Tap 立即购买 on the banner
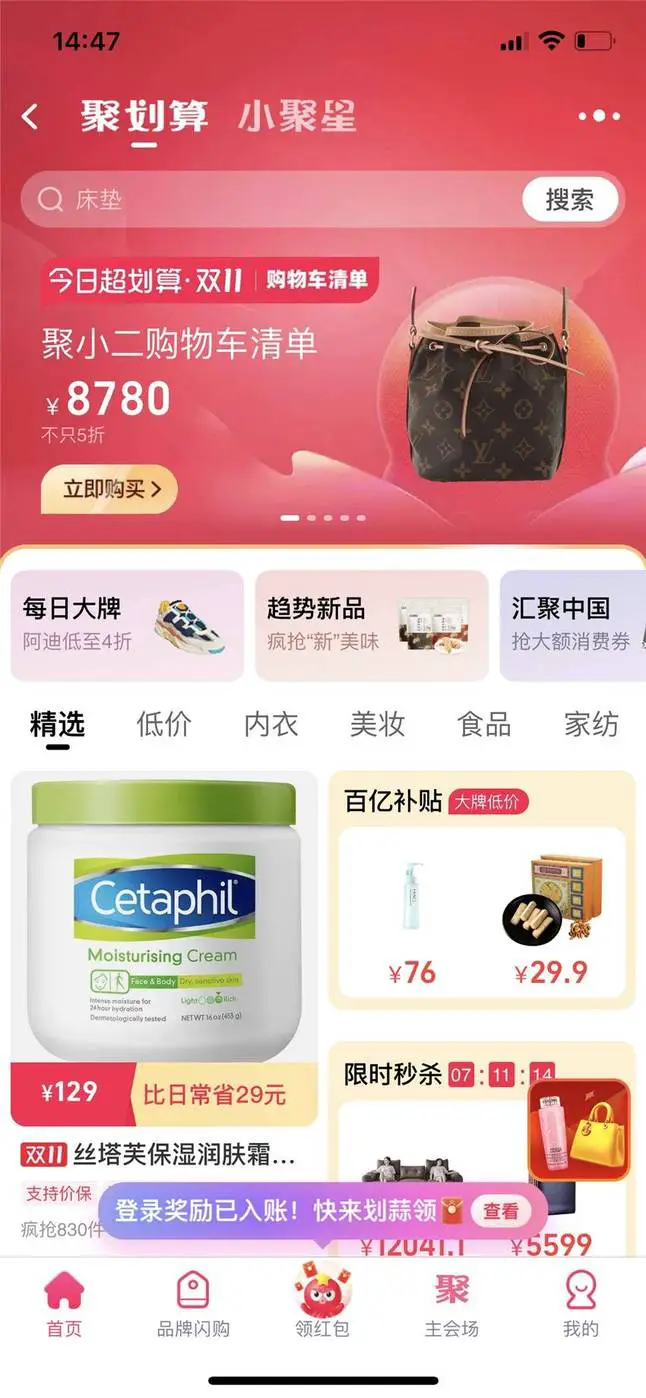This screenshot has height=1398, width=646. click(x=108, y=490)
